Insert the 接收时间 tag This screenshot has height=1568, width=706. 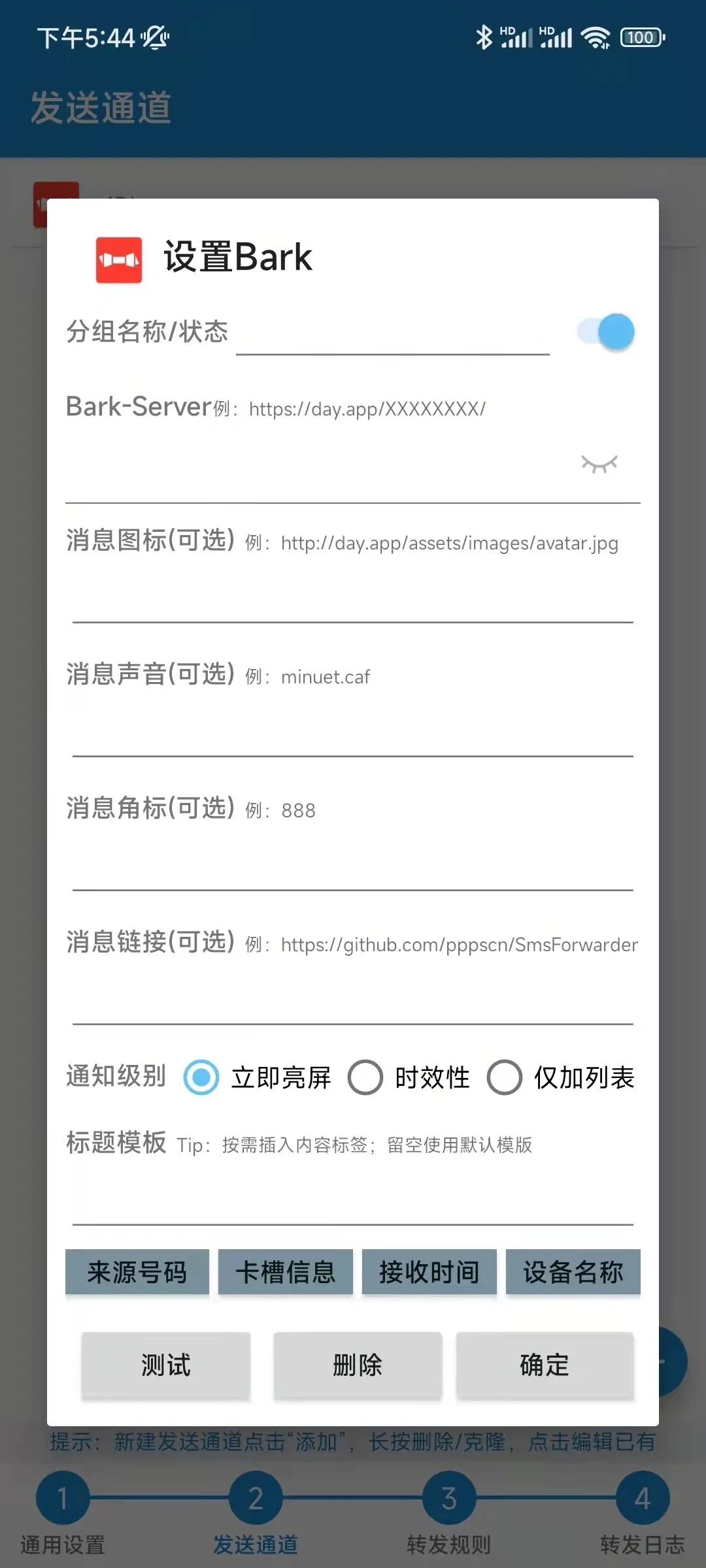429,1271
